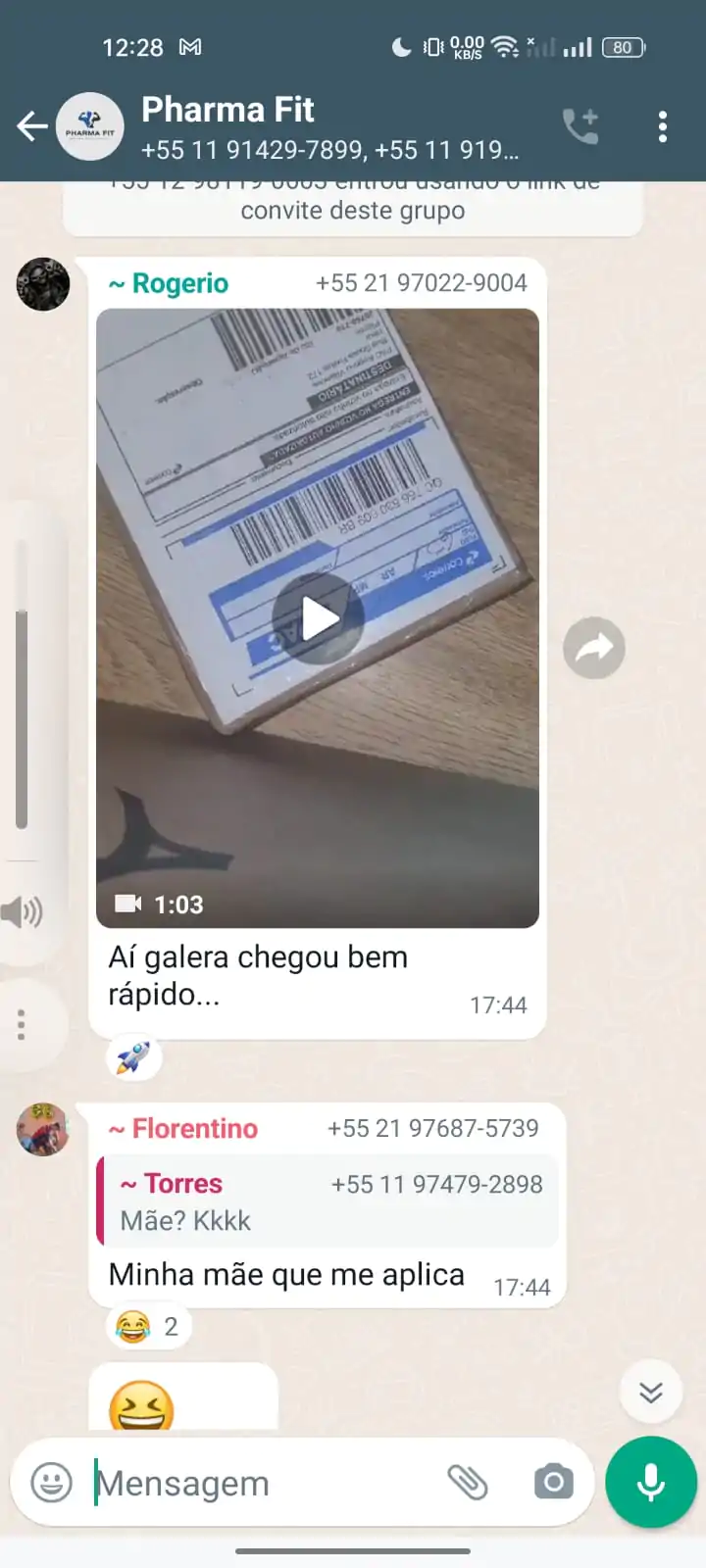The image size is (706, 1568).
Task: Record a voice message
Action: tap(651, 1483)
